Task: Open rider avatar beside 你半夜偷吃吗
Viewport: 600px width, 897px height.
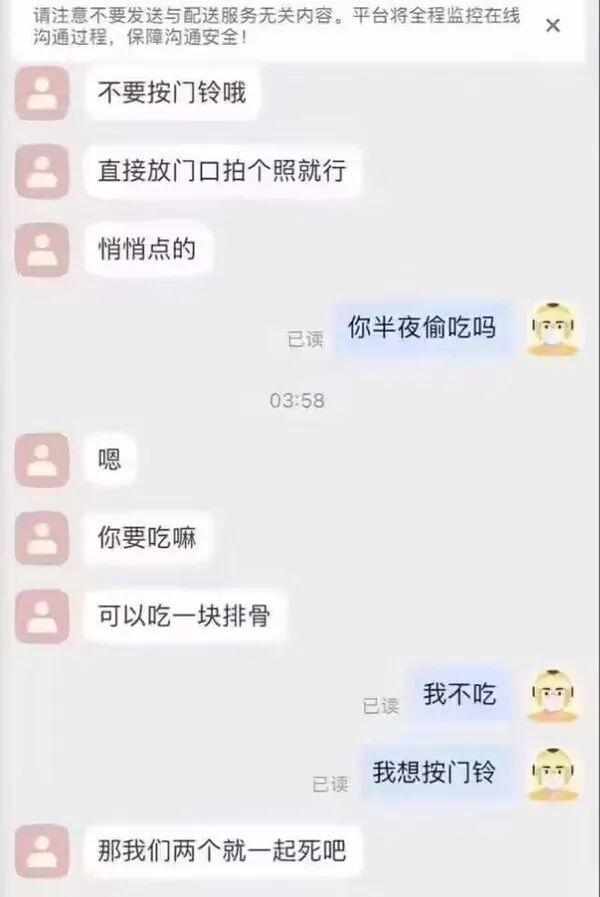Action: [x=555, y=328]
